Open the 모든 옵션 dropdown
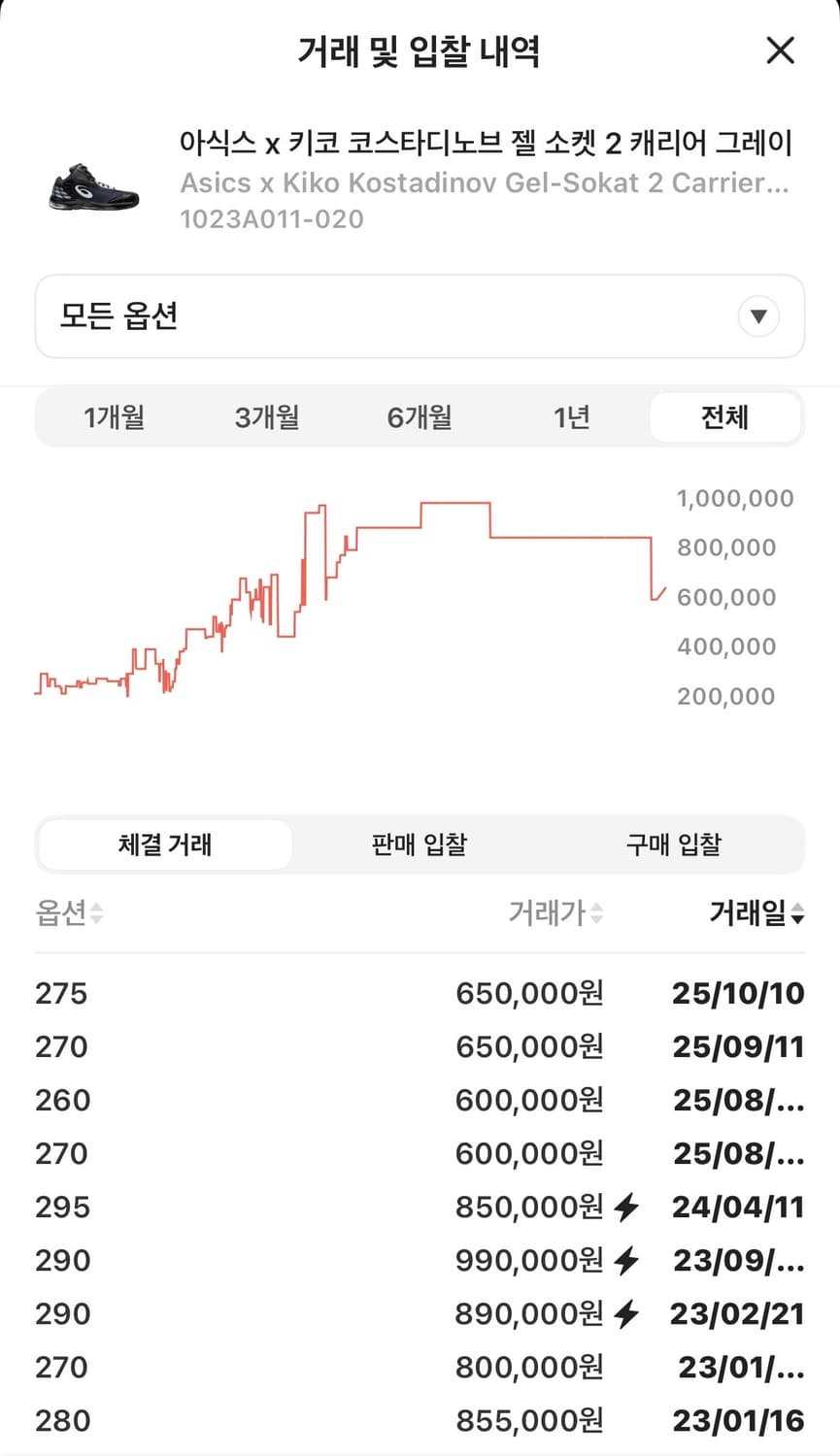The height and width of the screenshot is (1456, 840). [419, 316]
